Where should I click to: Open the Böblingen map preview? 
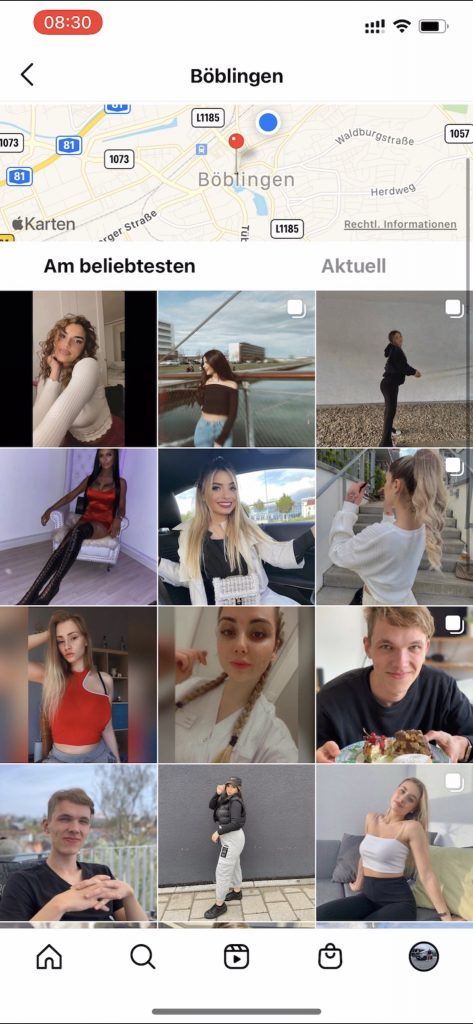tap(236, 172)
